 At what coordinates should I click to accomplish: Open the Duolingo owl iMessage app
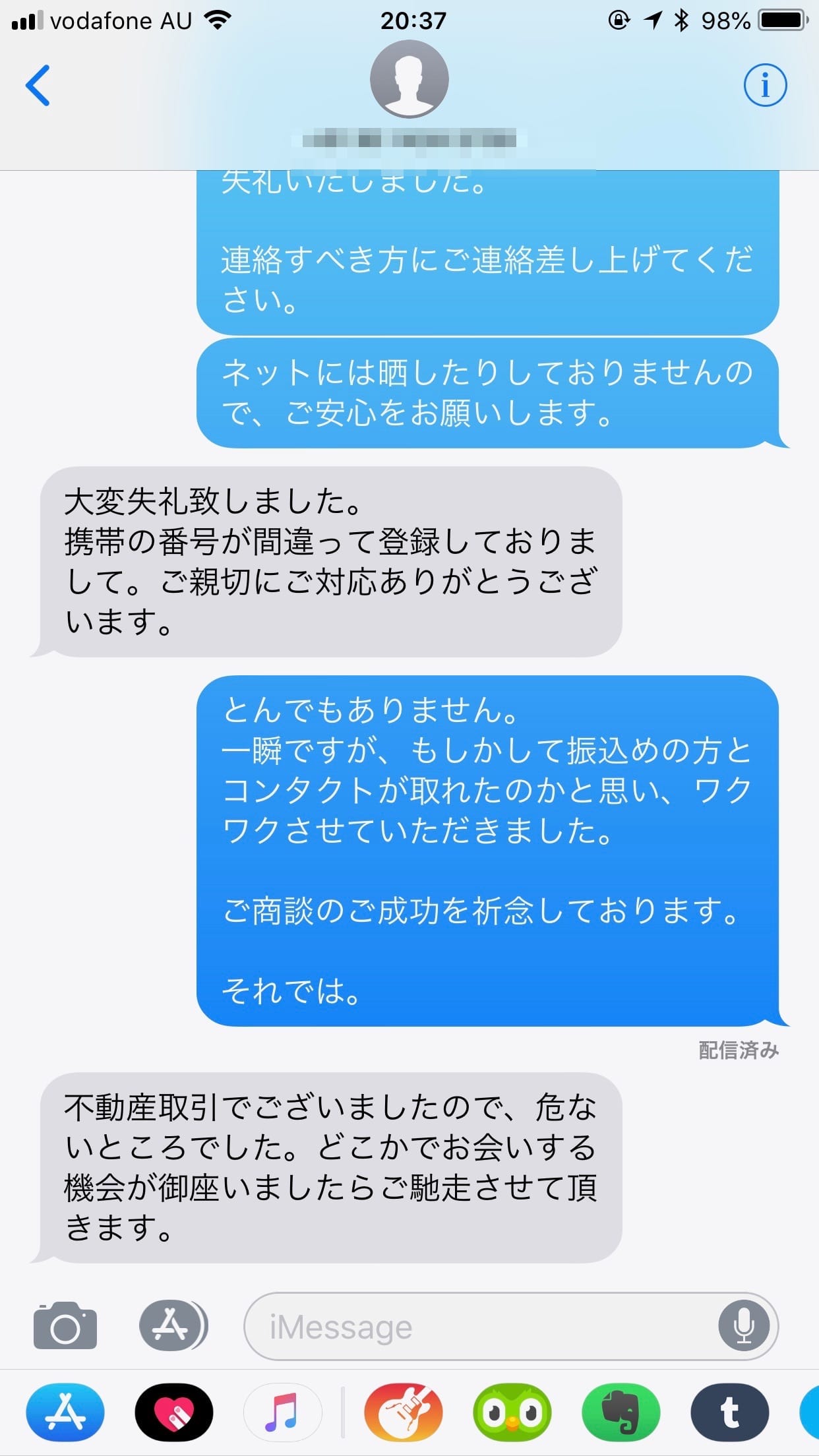[512, 1412]
